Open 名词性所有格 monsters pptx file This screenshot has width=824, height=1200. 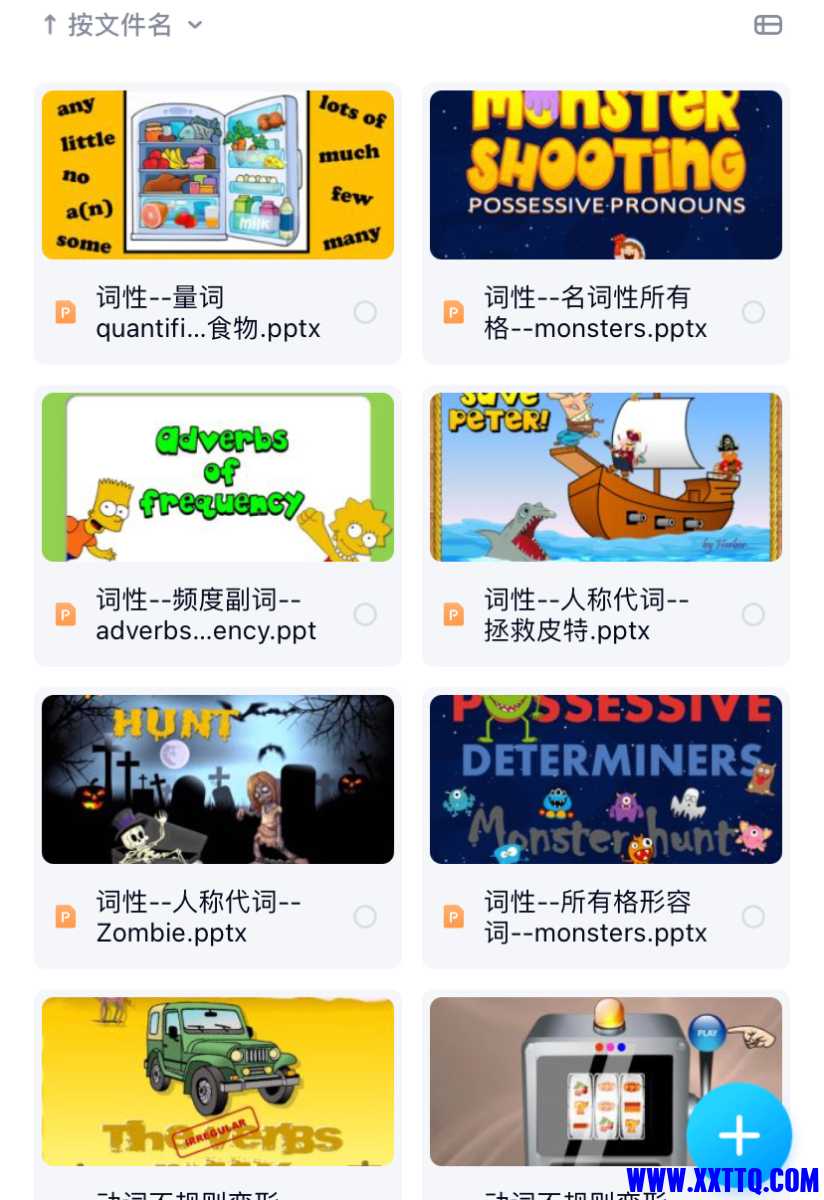pyautogui.click(x=605, y=176)
